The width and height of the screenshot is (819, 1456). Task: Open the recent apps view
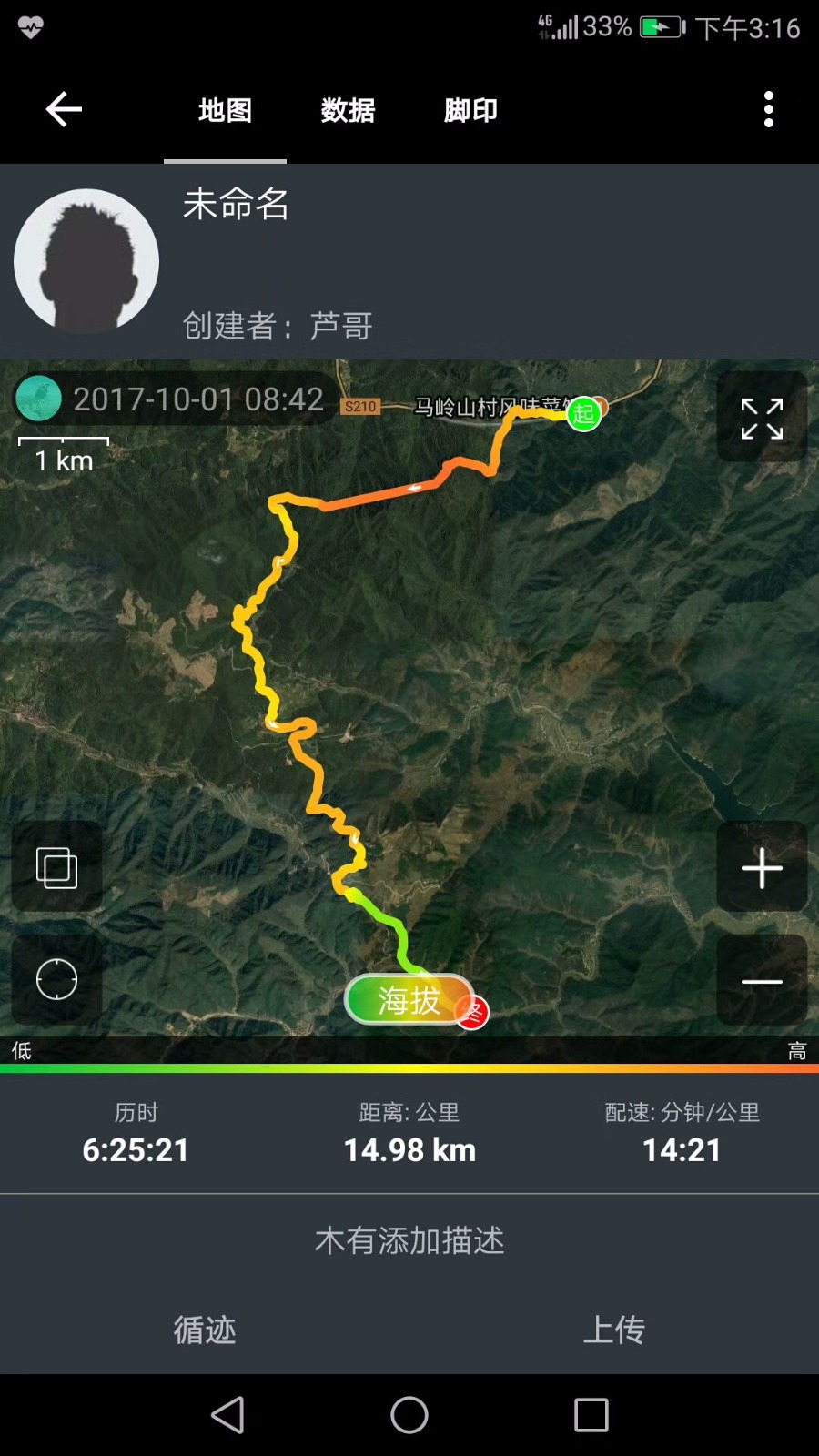coord(591,1415)
